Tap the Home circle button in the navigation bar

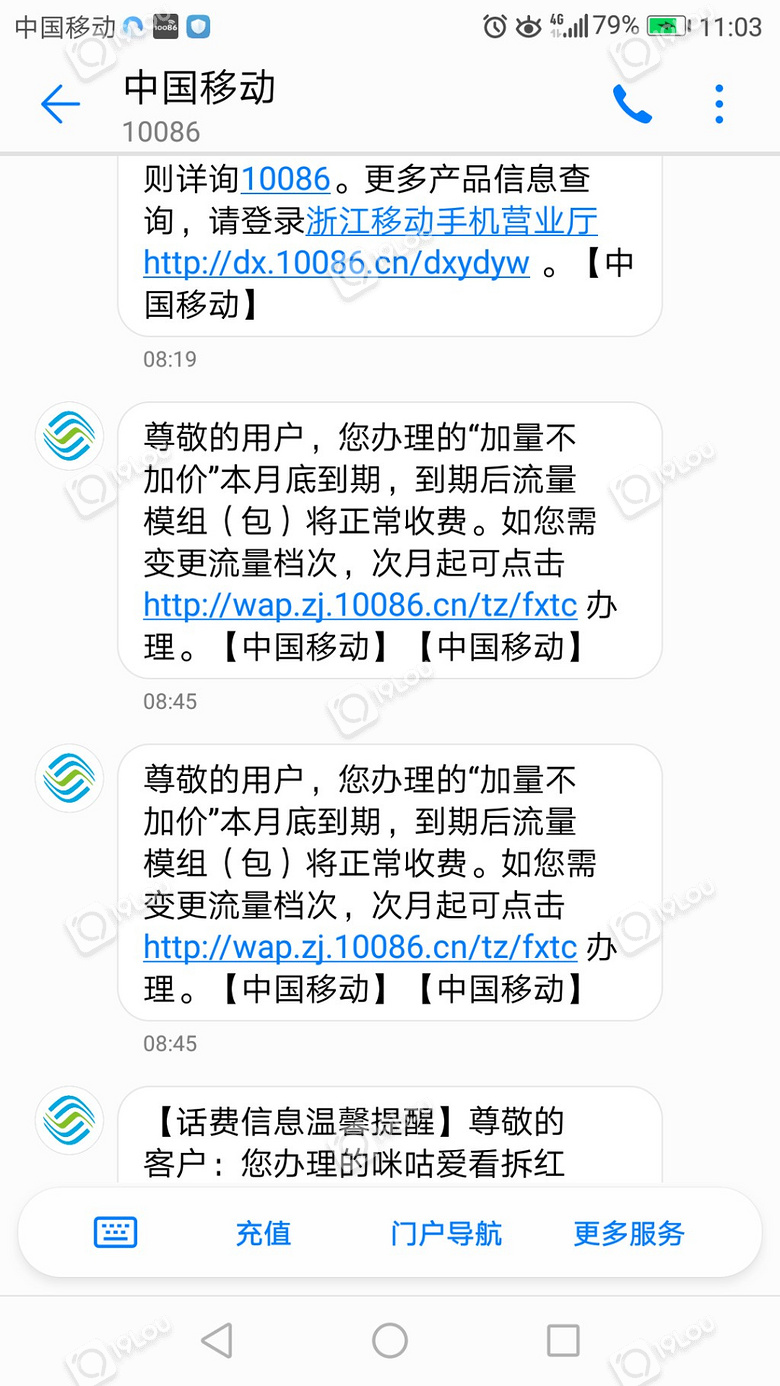[390, 1338]
